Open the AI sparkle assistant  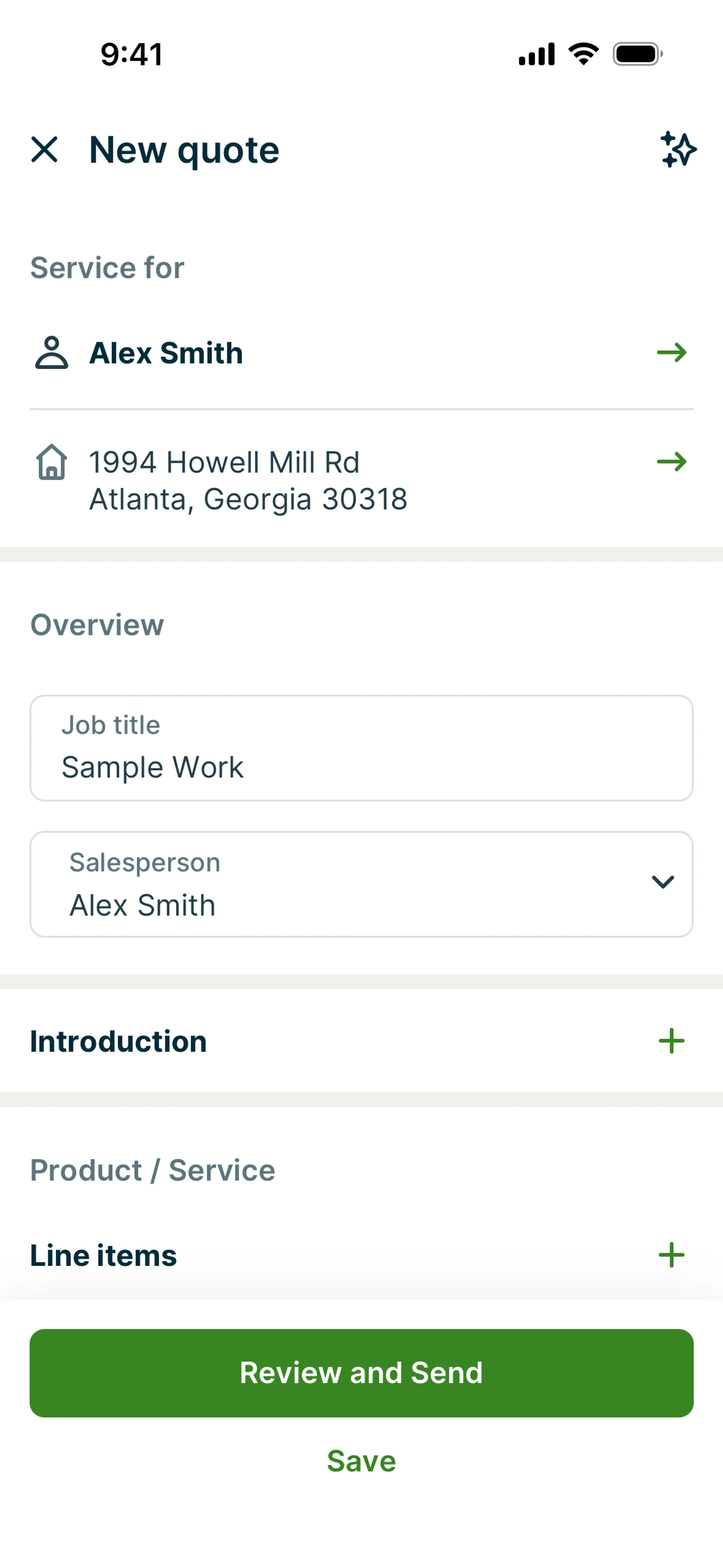point(678,150)
